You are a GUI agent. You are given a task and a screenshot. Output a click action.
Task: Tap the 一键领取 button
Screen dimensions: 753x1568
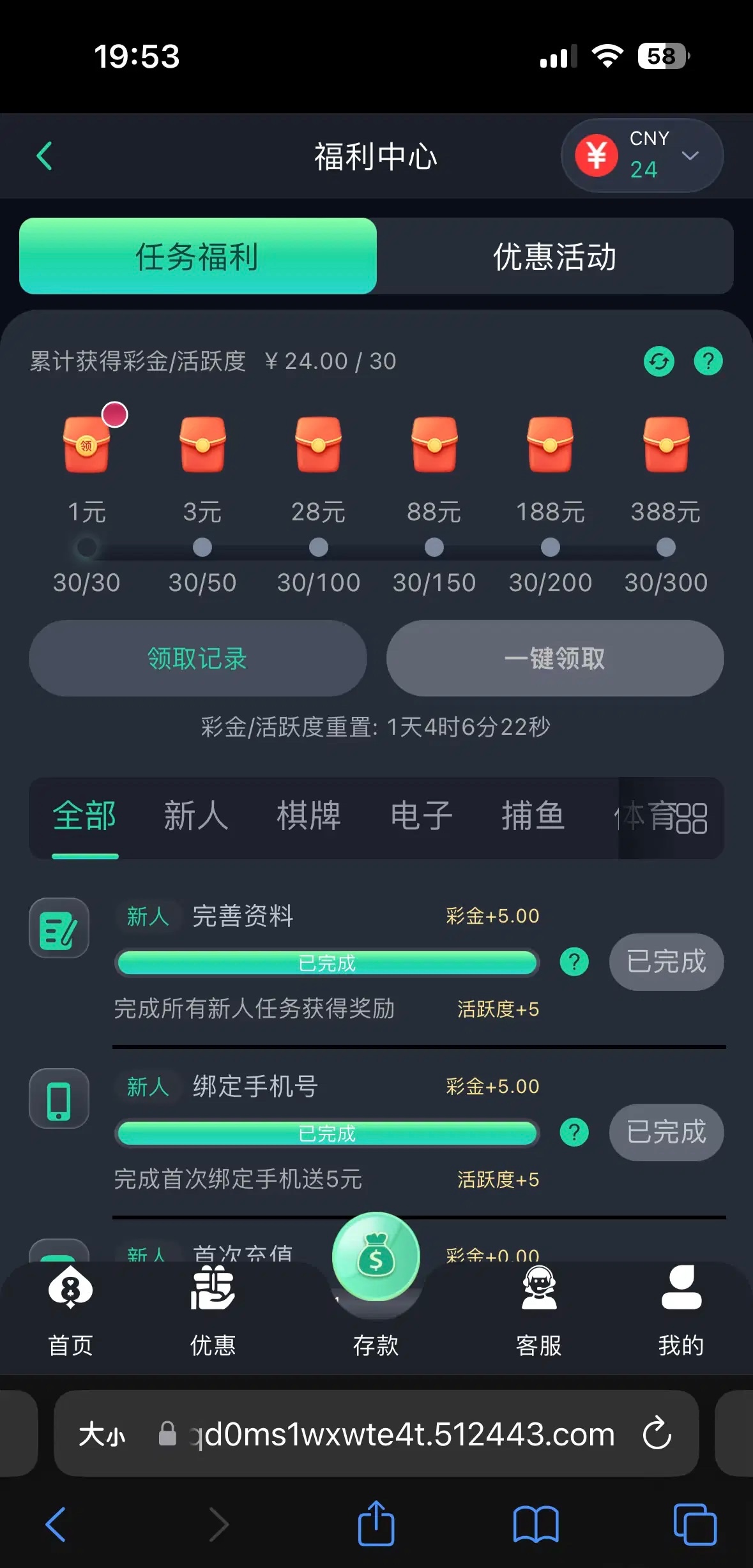[554, 658]
